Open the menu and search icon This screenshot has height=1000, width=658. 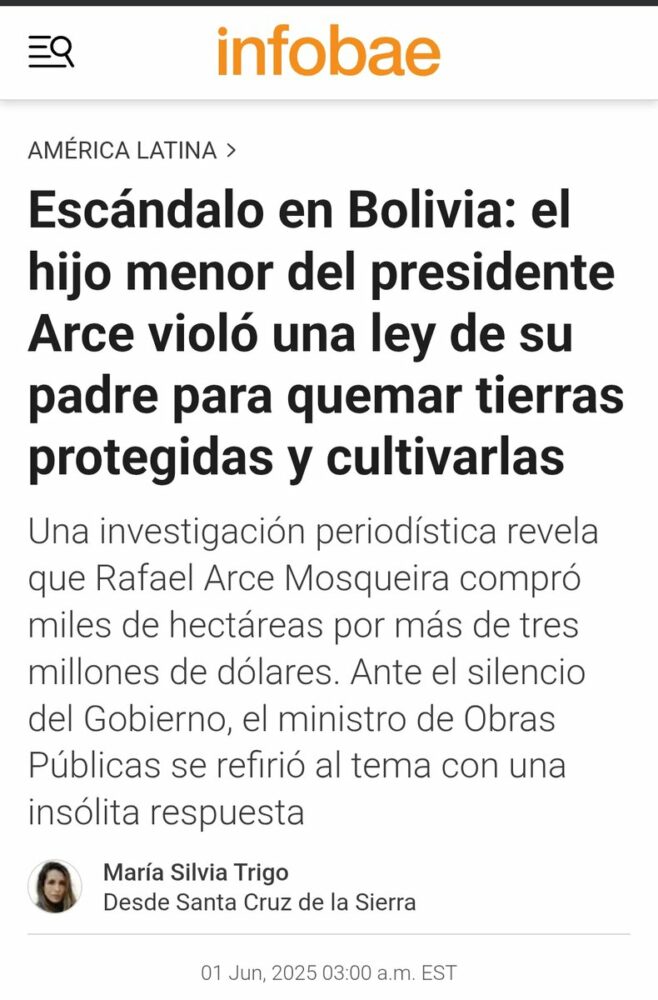coord(50,51)
